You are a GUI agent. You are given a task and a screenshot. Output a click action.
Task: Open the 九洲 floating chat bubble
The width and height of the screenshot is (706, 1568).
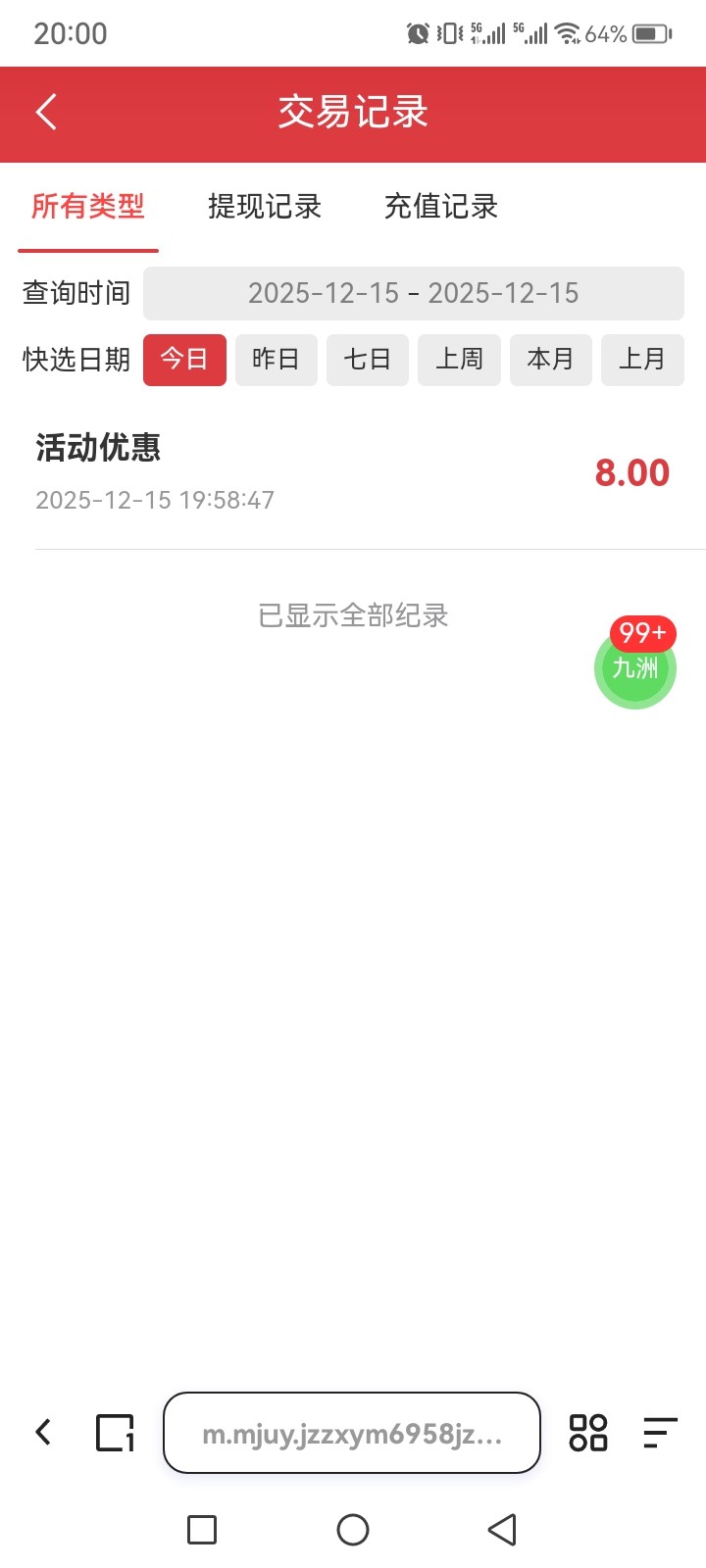635,667
